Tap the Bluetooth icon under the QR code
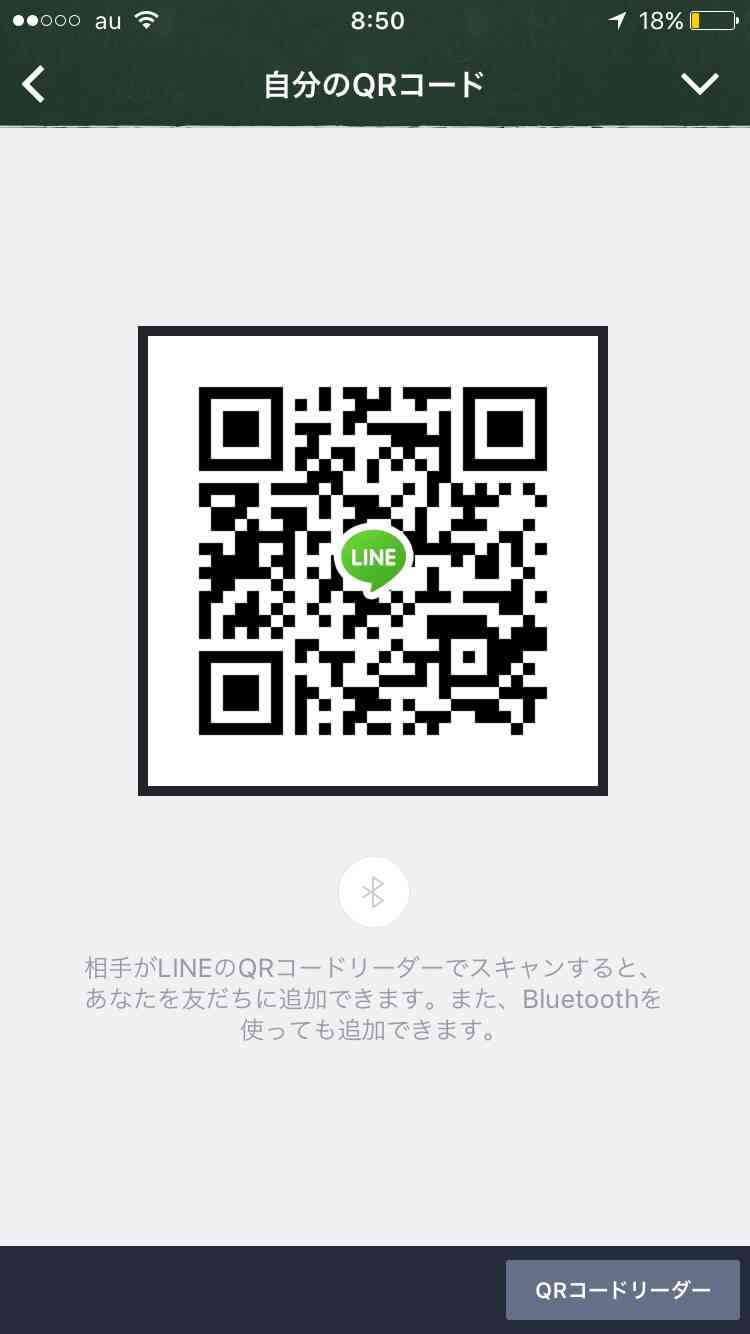Image resolution: width=750 pixels, height=1334 pixels. pyautogui.click(x=373, y=892)
